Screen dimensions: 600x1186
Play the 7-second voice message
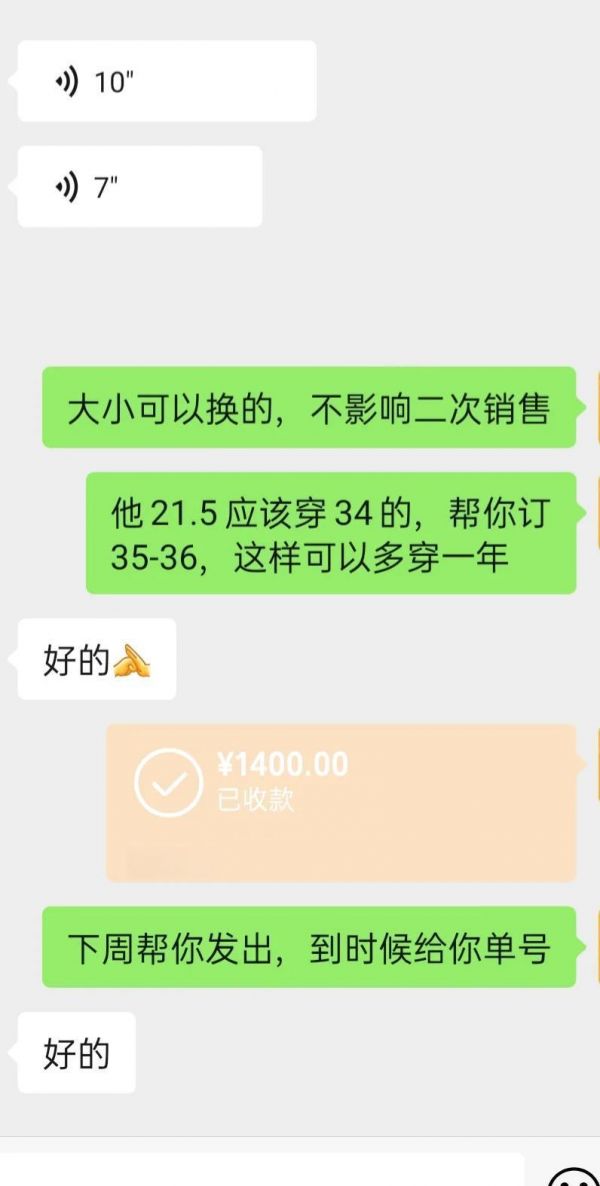click(139, 187)
